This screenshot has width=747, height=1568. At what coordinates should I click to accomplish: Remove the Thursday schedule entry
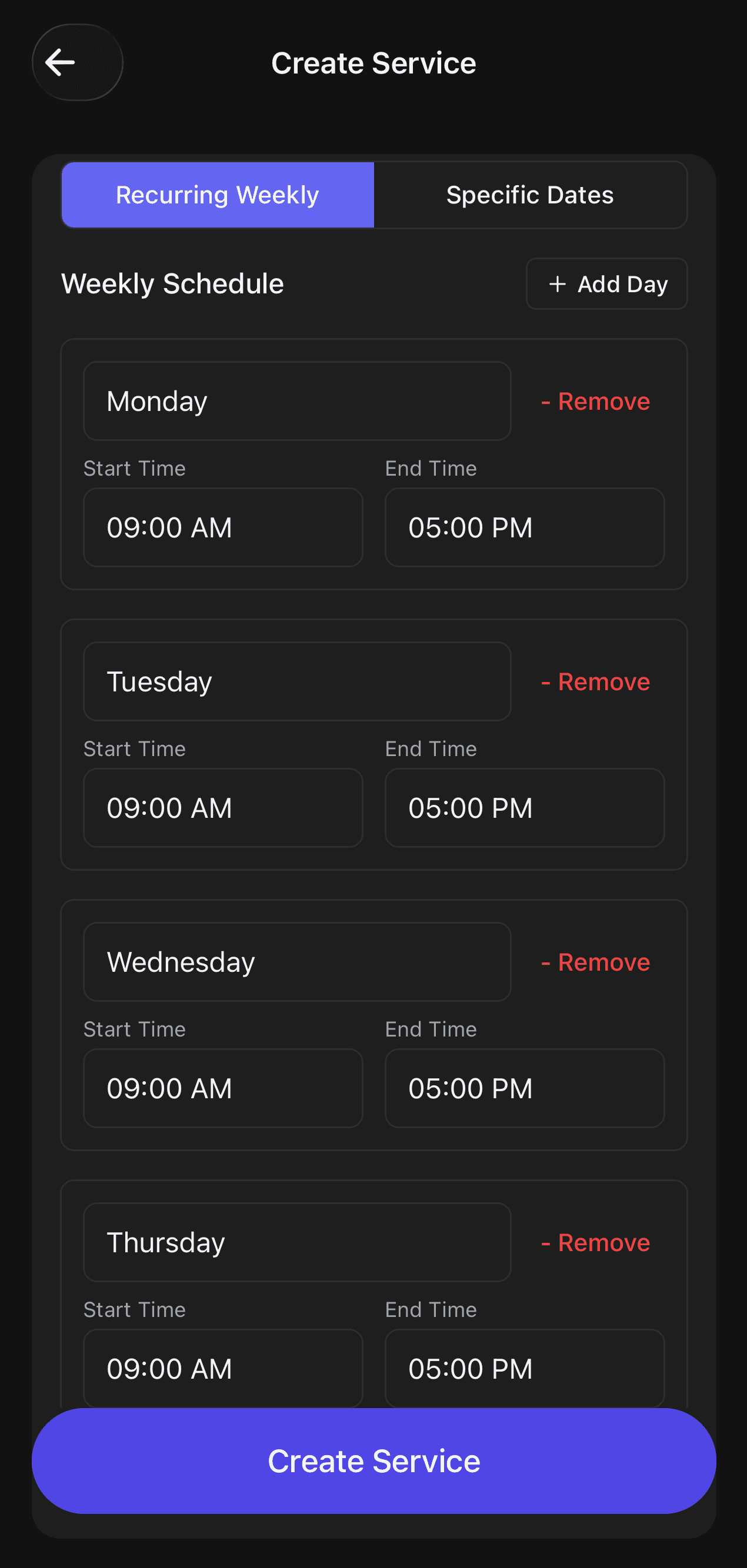(x=595, y=1242)
